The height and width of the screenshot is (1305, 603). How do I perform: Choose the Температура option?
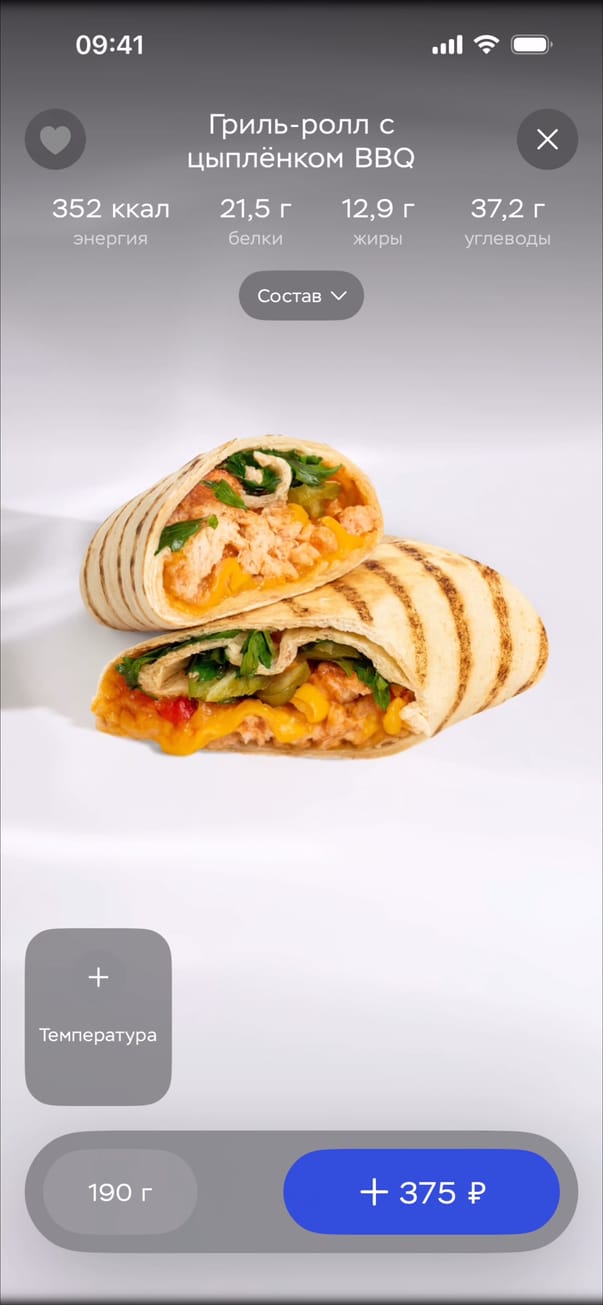pyautogui.click(x=98, y=1016)
